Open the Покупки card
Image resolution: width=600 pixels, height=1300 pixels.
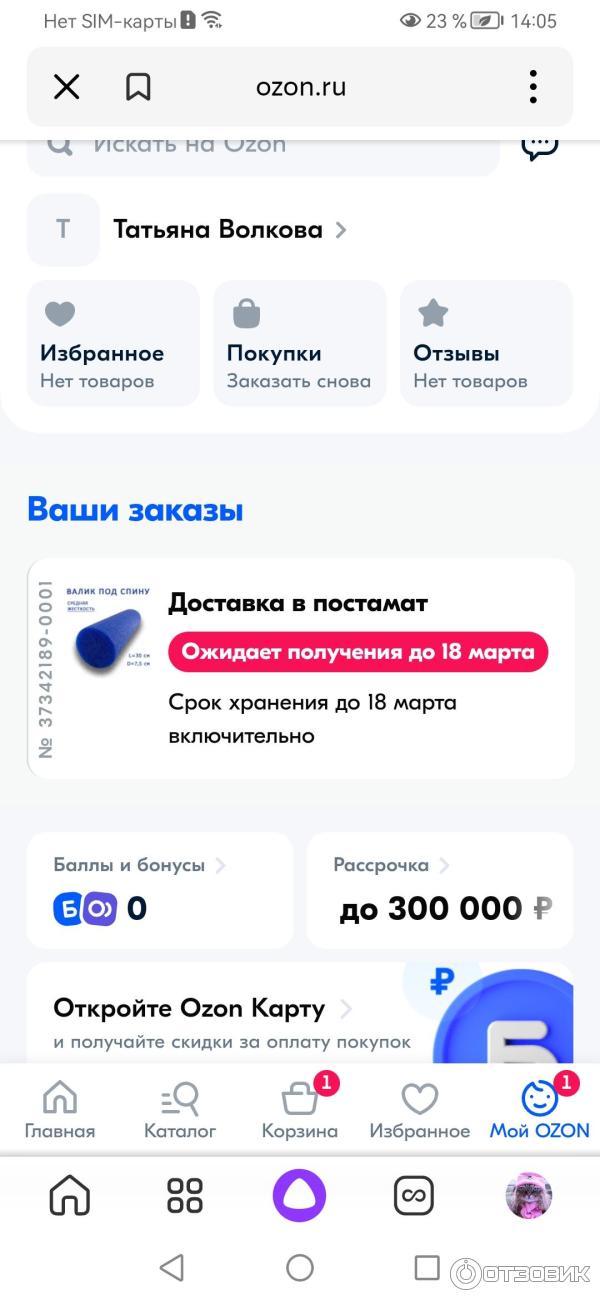pos(299,343)
